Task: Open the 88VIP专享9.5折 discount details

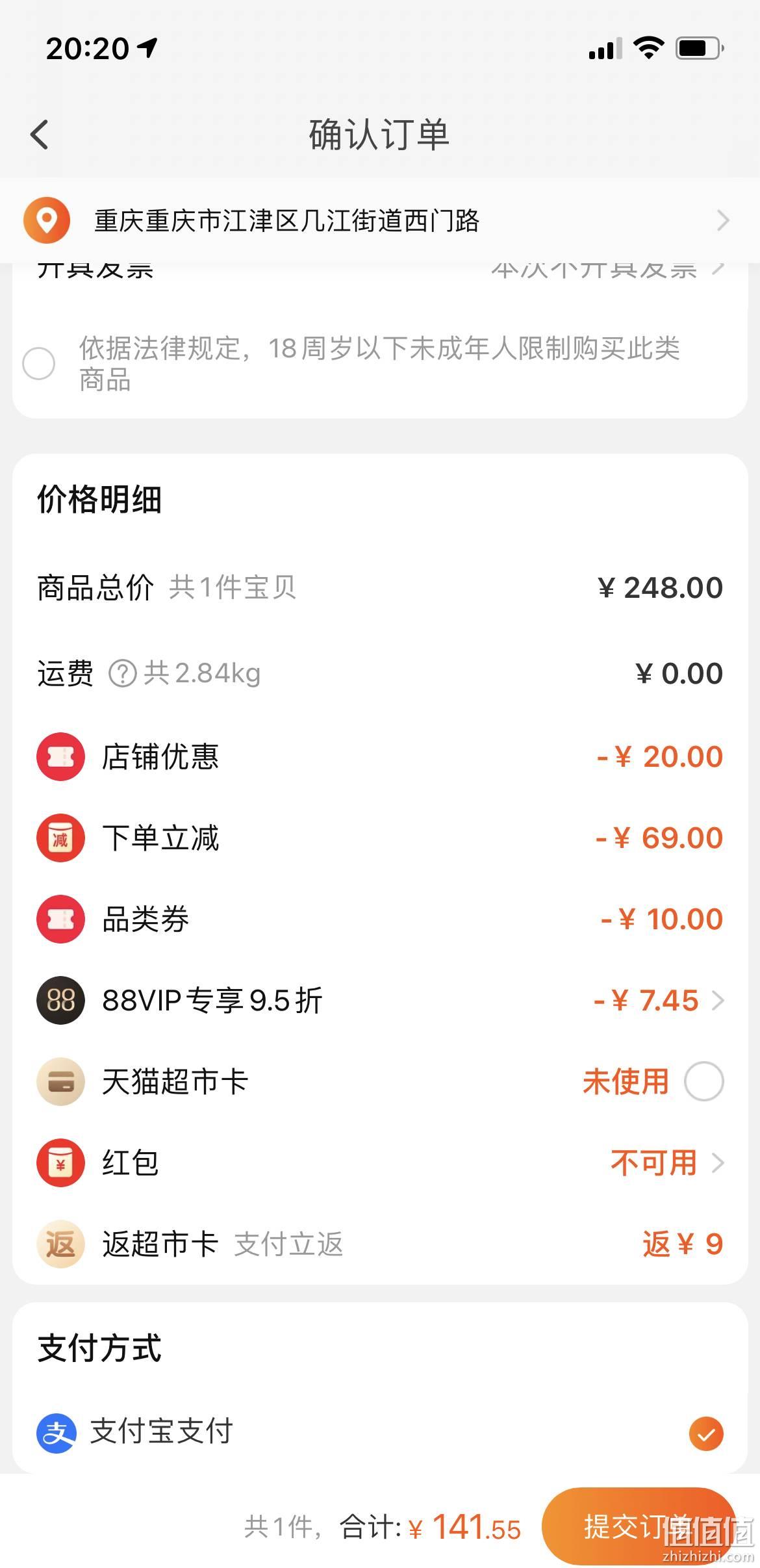Action: click(380, 1000)
